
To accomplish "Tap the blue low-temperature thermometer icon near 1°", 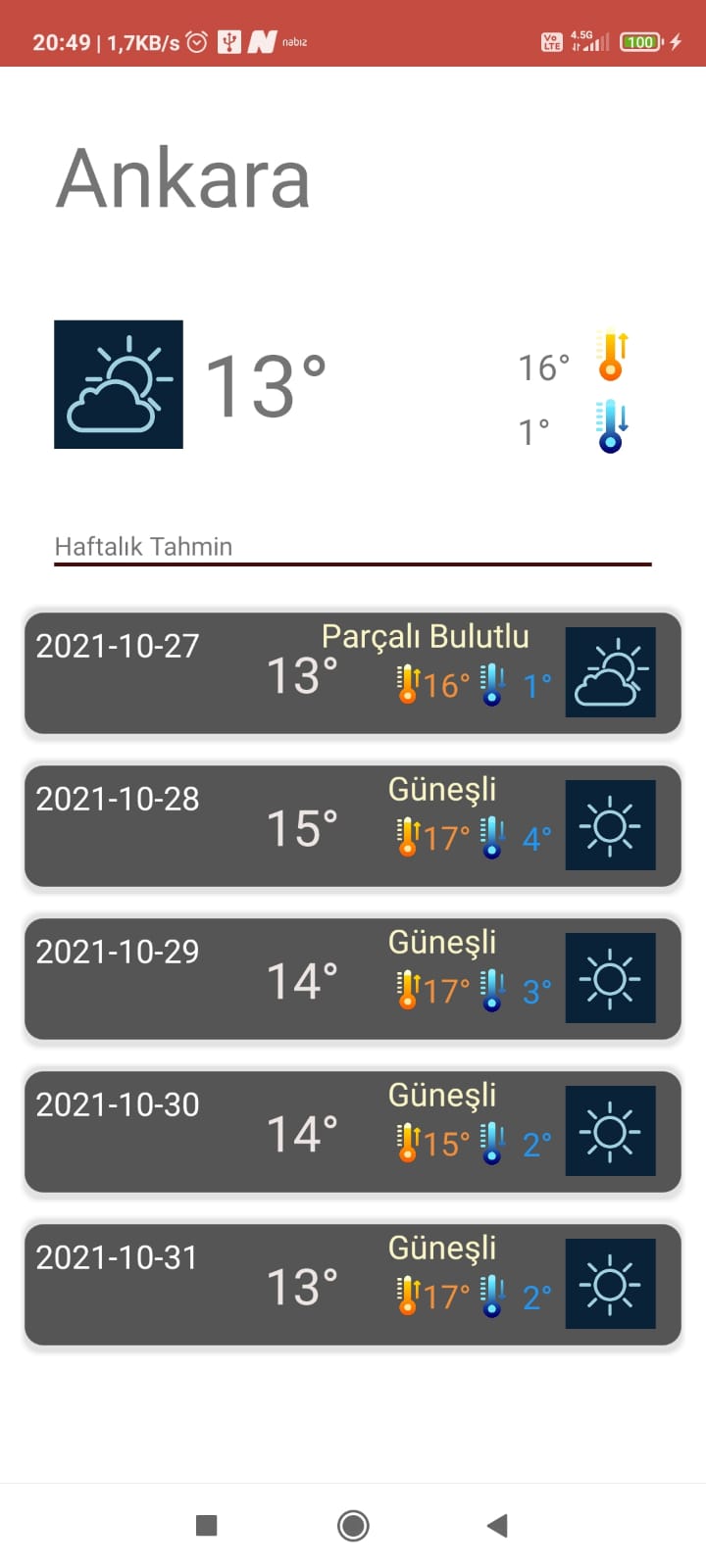I will coord(610,423).
